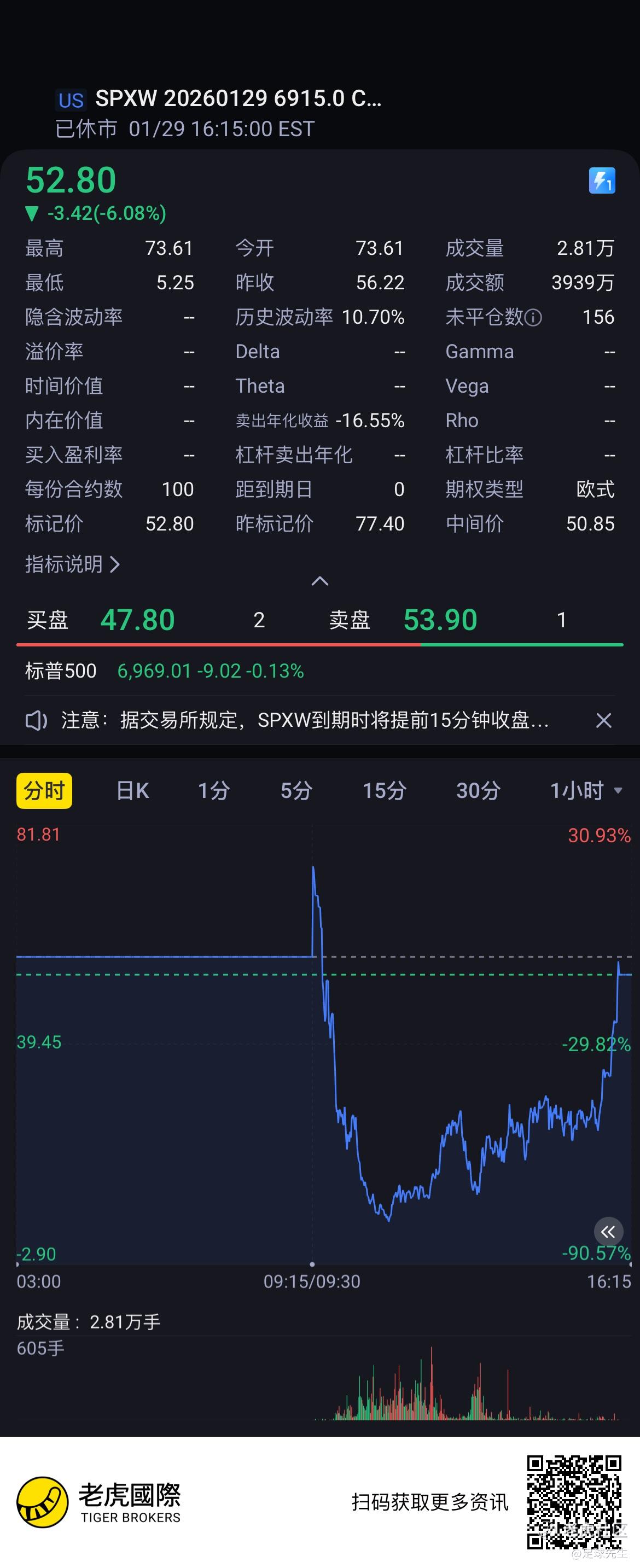Viewport: 640px width, 1568px height.
Task: Open the 指标说明 indicator explanation link
Action: click(x=72, y=564)
